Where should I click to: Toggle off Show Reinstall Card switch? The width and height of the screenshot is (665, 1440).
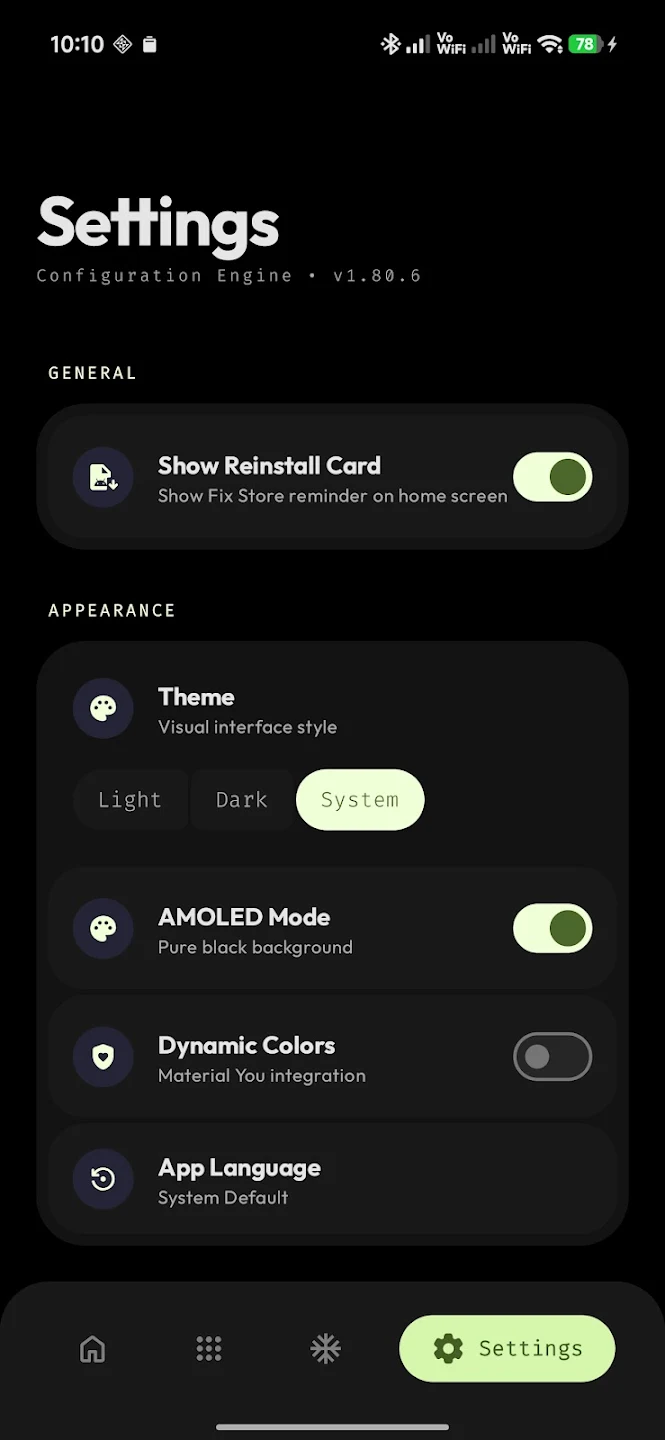coord(552,477)
